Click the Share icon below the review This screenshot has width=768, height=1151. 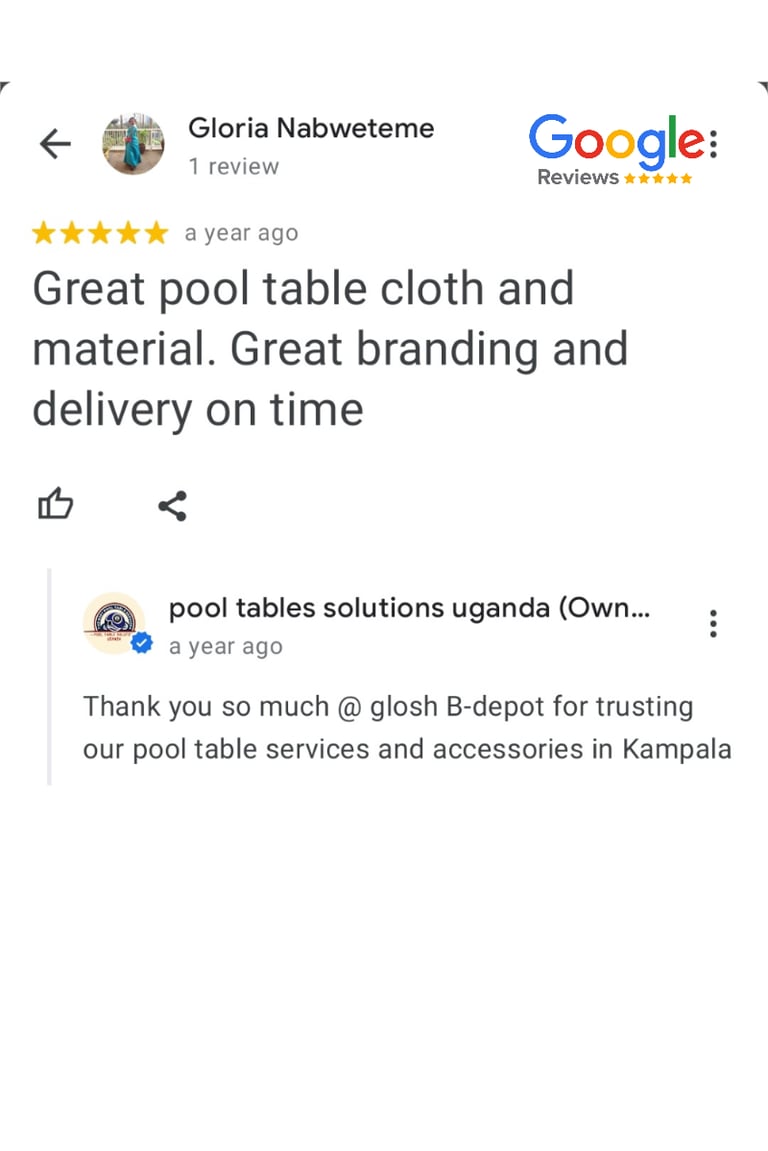(172, 504)
